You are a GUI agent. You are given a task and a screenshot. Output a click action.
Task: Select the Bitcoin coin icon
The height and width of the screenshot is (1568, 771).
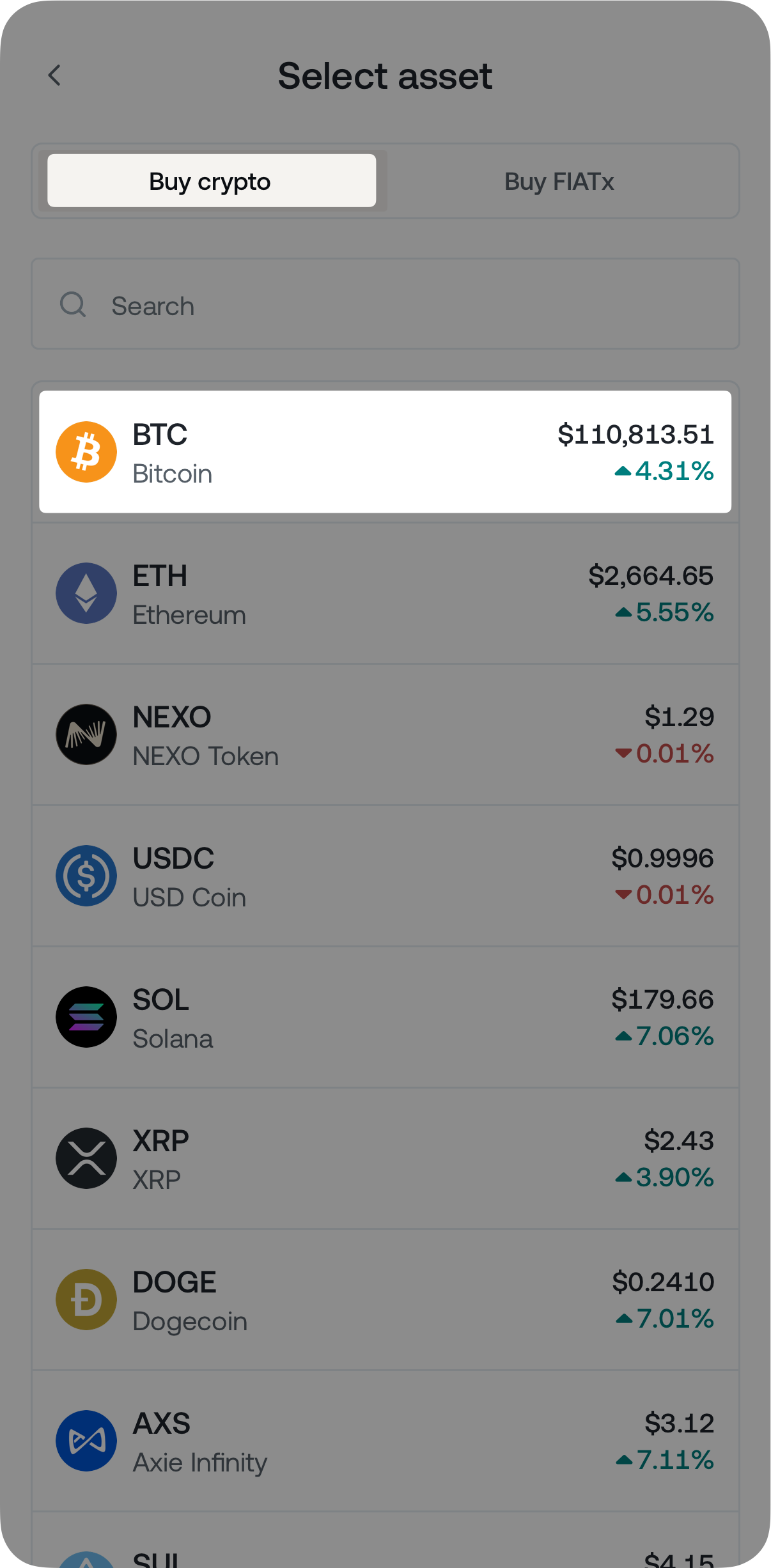[86, 452]
